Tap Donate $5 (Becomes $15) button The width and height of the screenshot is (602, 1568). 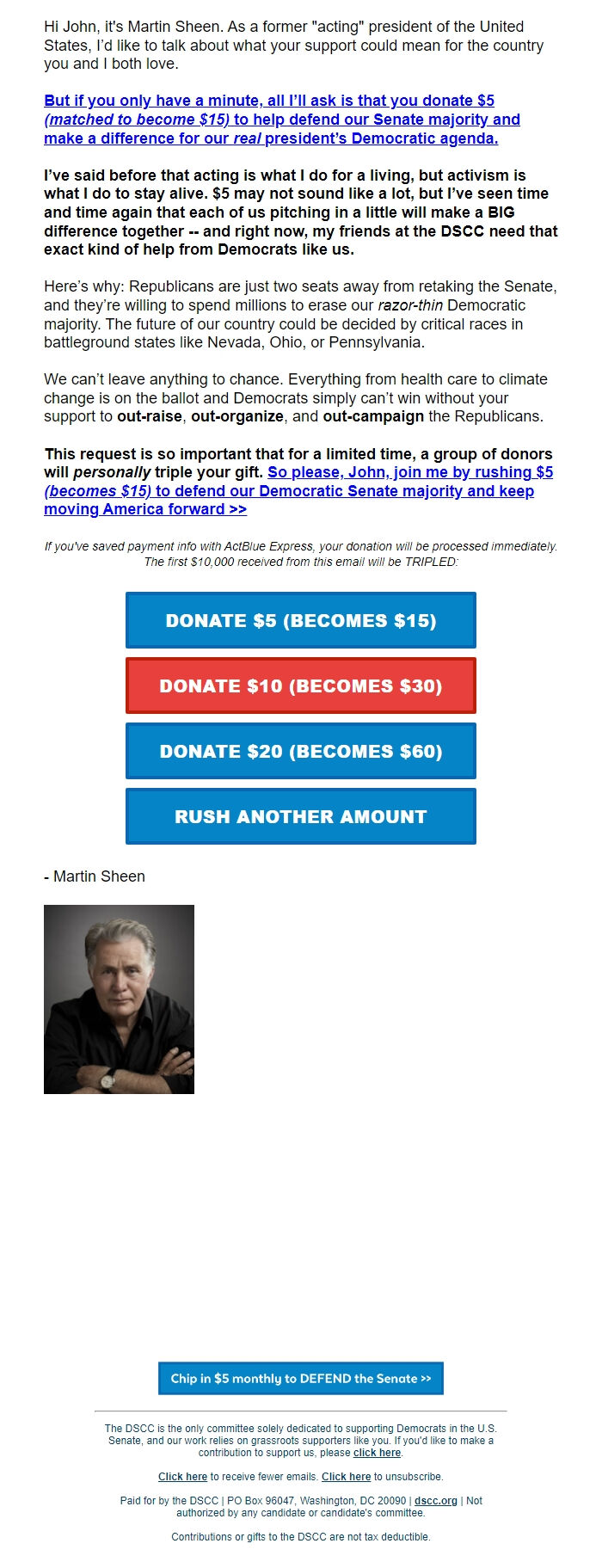(x=300, y=620)
